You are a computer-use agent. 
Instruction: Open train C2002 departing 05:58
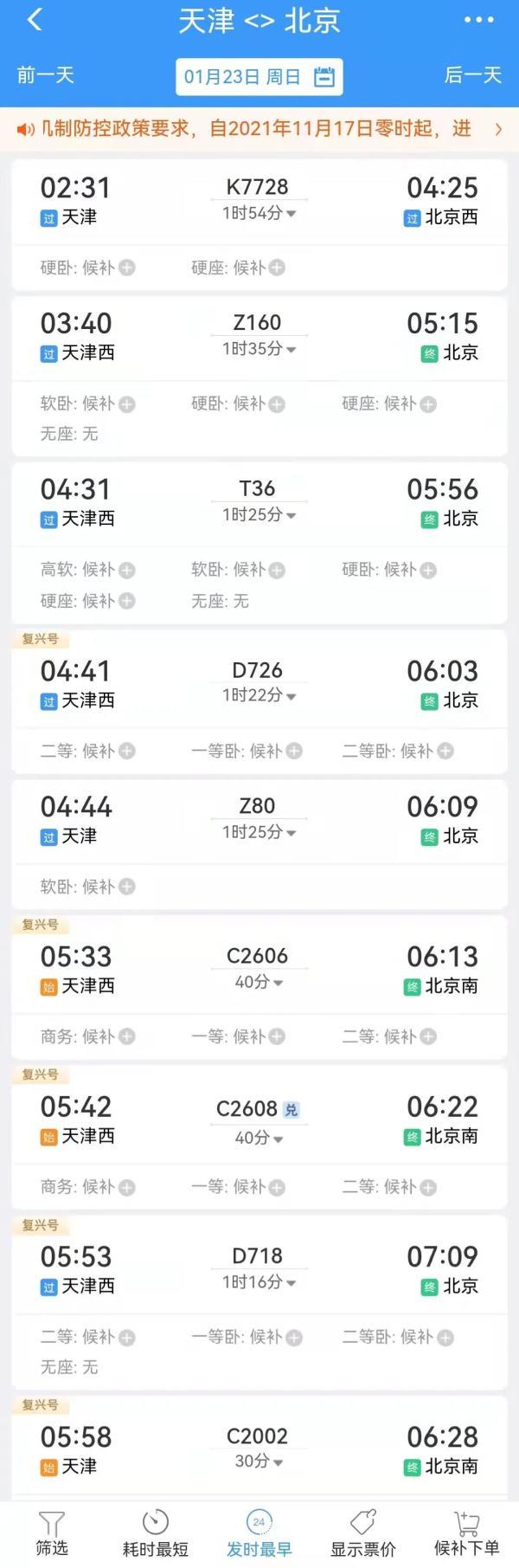tap(259, 1449)
